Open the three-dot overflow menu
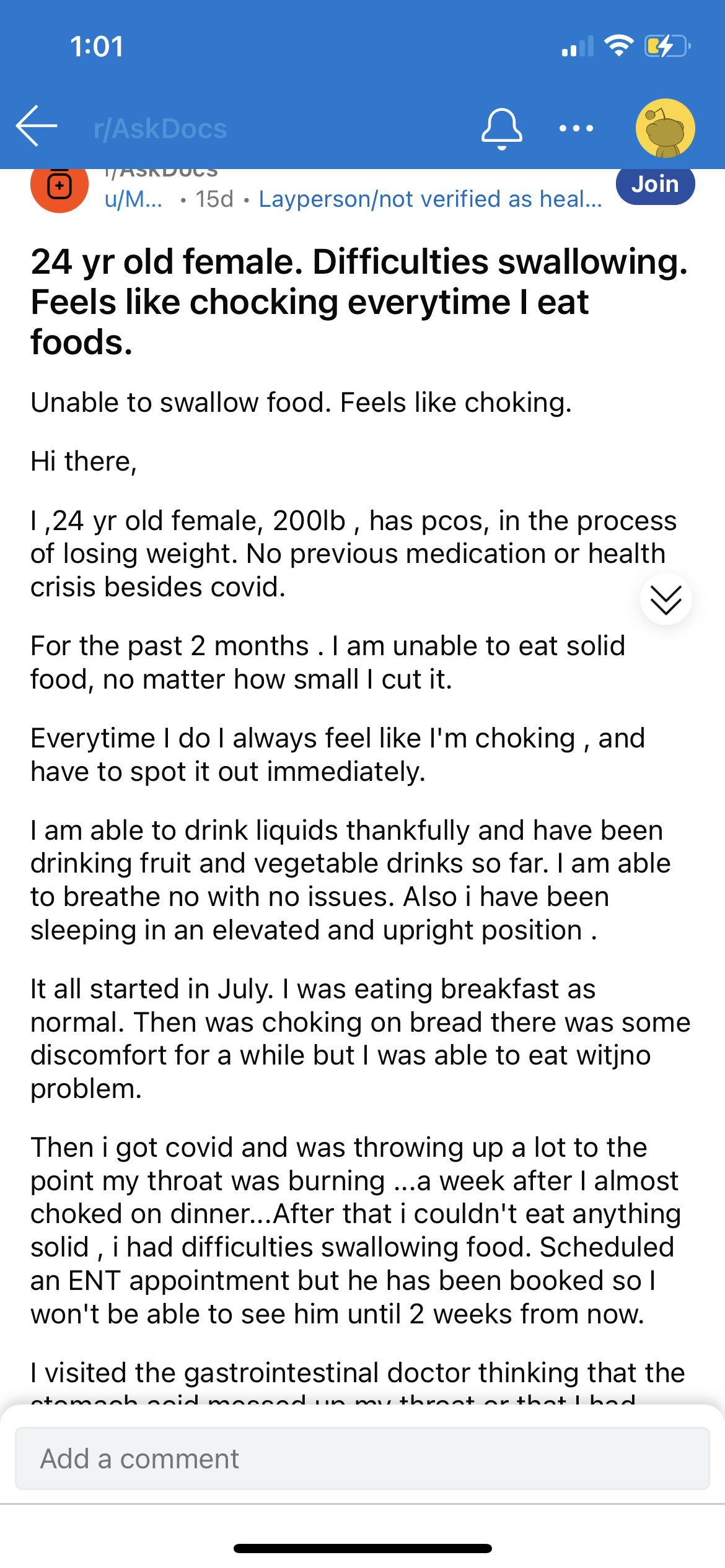Screen dimensions: 725x1568 click(x=576, y=129)
